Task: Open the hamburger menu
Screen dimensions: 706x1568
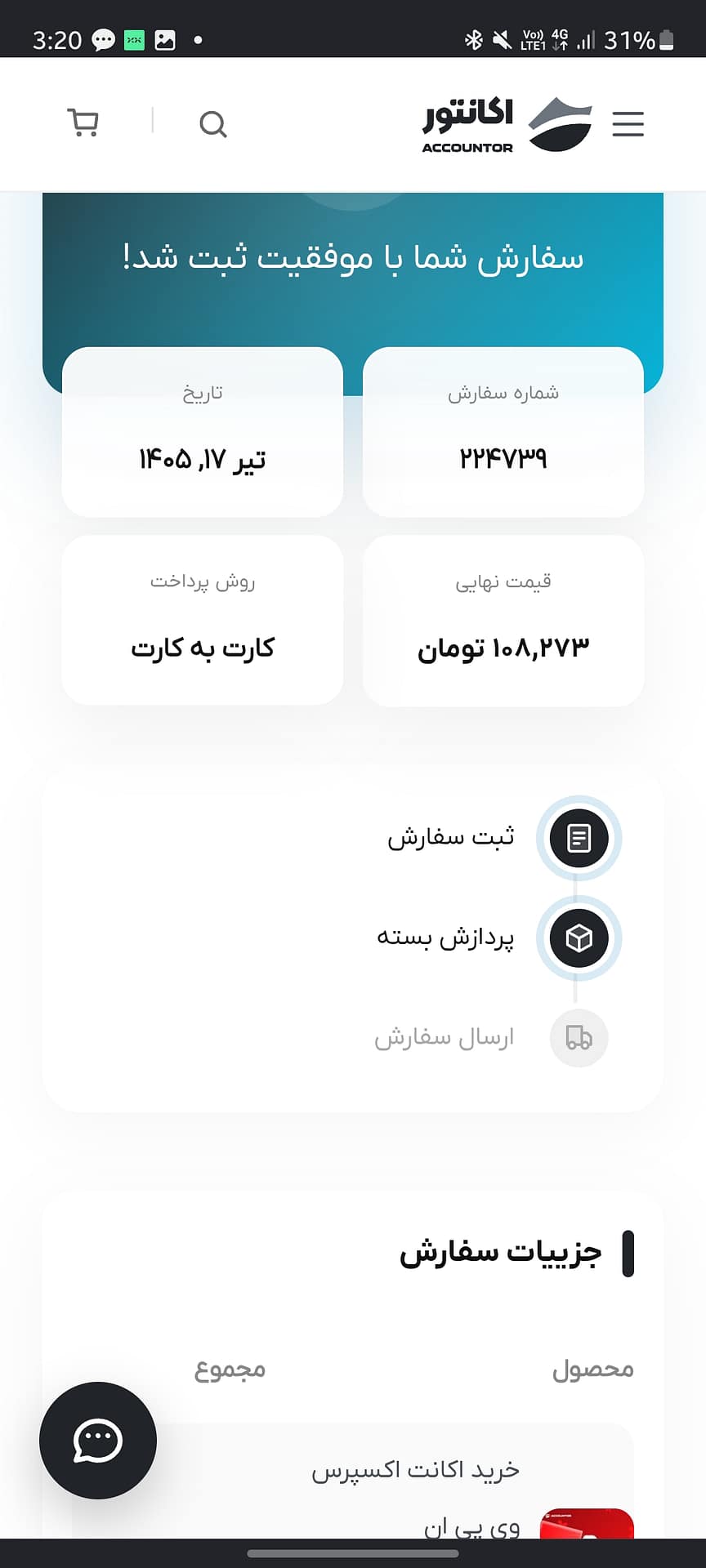Action: click(x=628, y=124)
